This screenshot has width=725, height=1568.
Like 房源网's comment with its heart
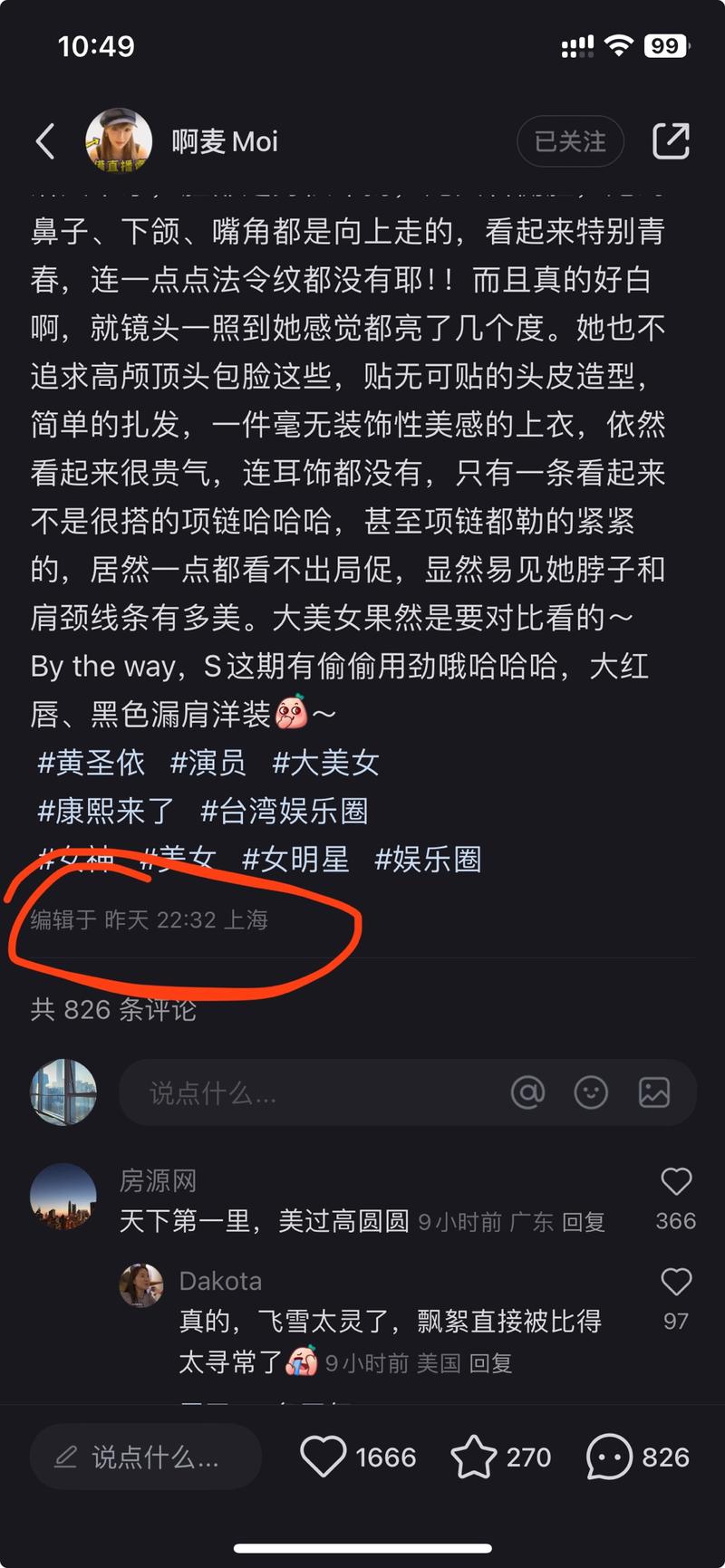[x=676, y=1182]
